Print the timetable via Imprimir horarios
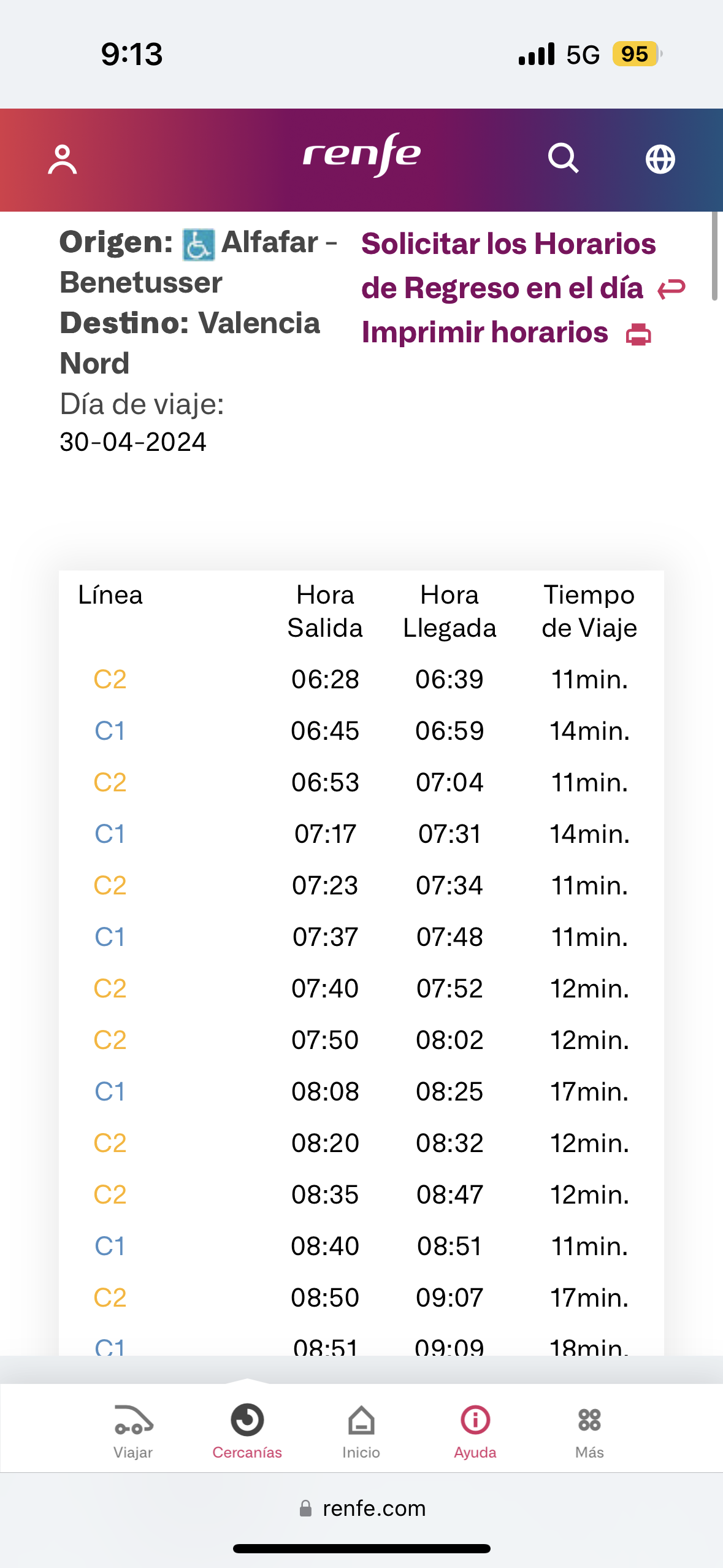The height and width of the screenshot is (1568, 723). 507,332
